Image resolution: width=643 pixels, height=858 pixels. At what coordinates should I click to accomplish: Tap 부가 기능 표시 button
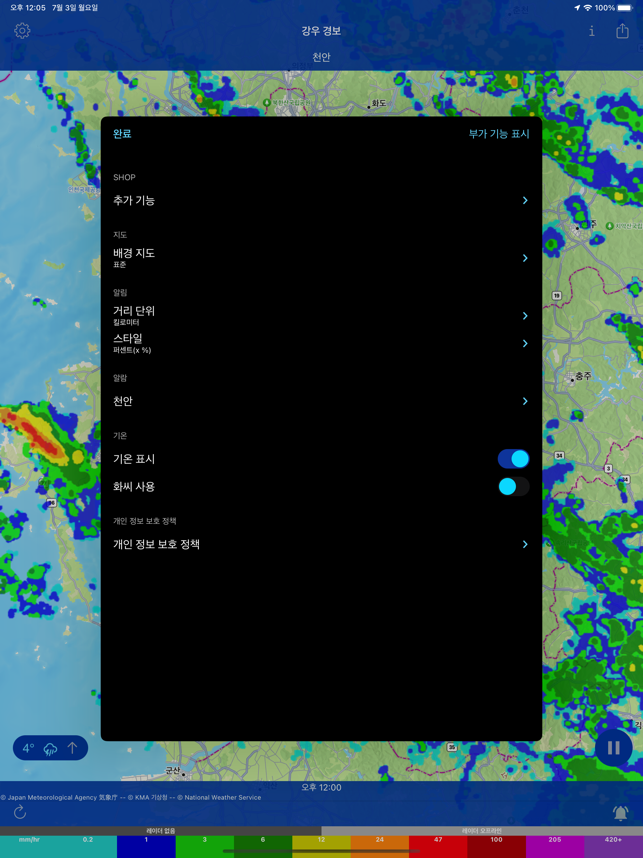pyautogui.click(x=499, y=134)
